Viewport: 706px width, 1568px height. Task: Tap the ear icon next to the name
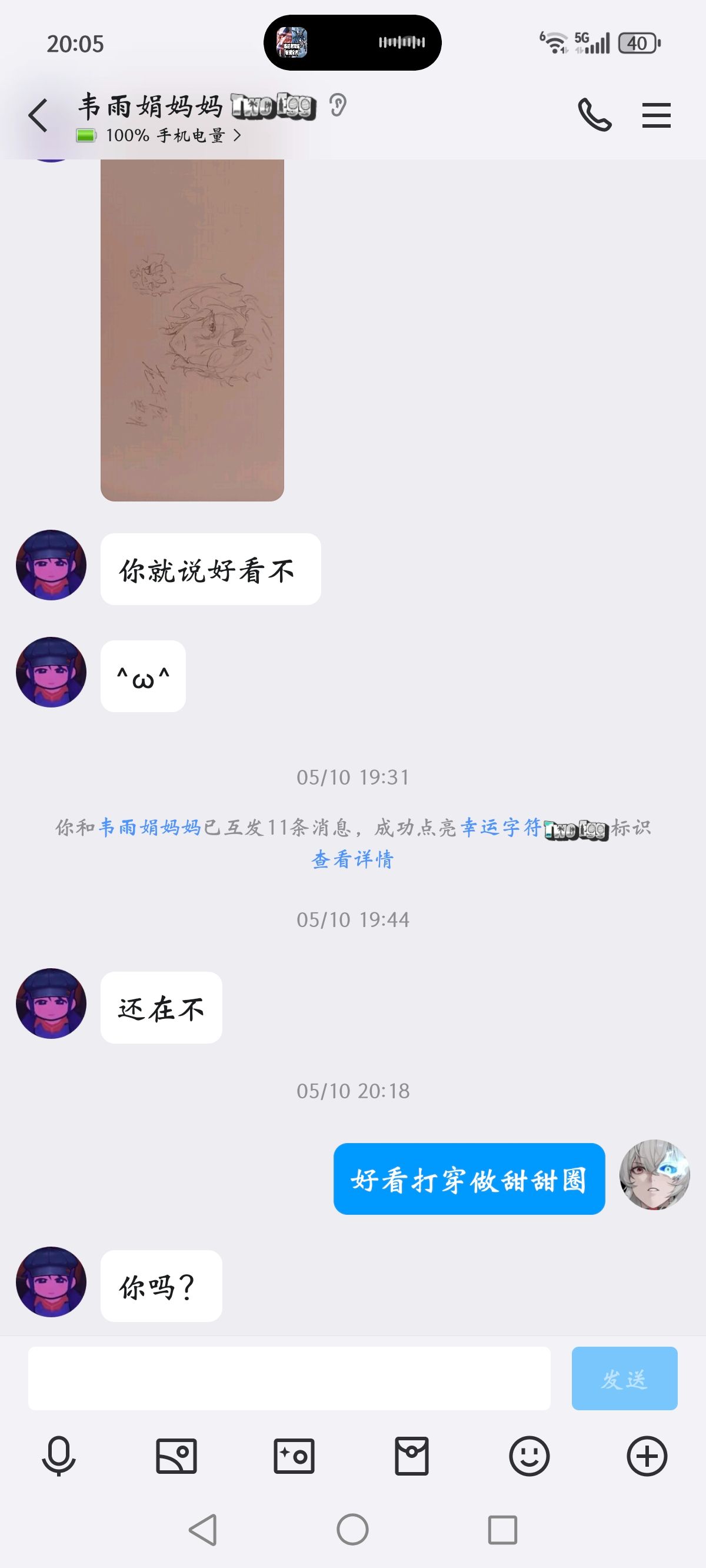[338, 105]
